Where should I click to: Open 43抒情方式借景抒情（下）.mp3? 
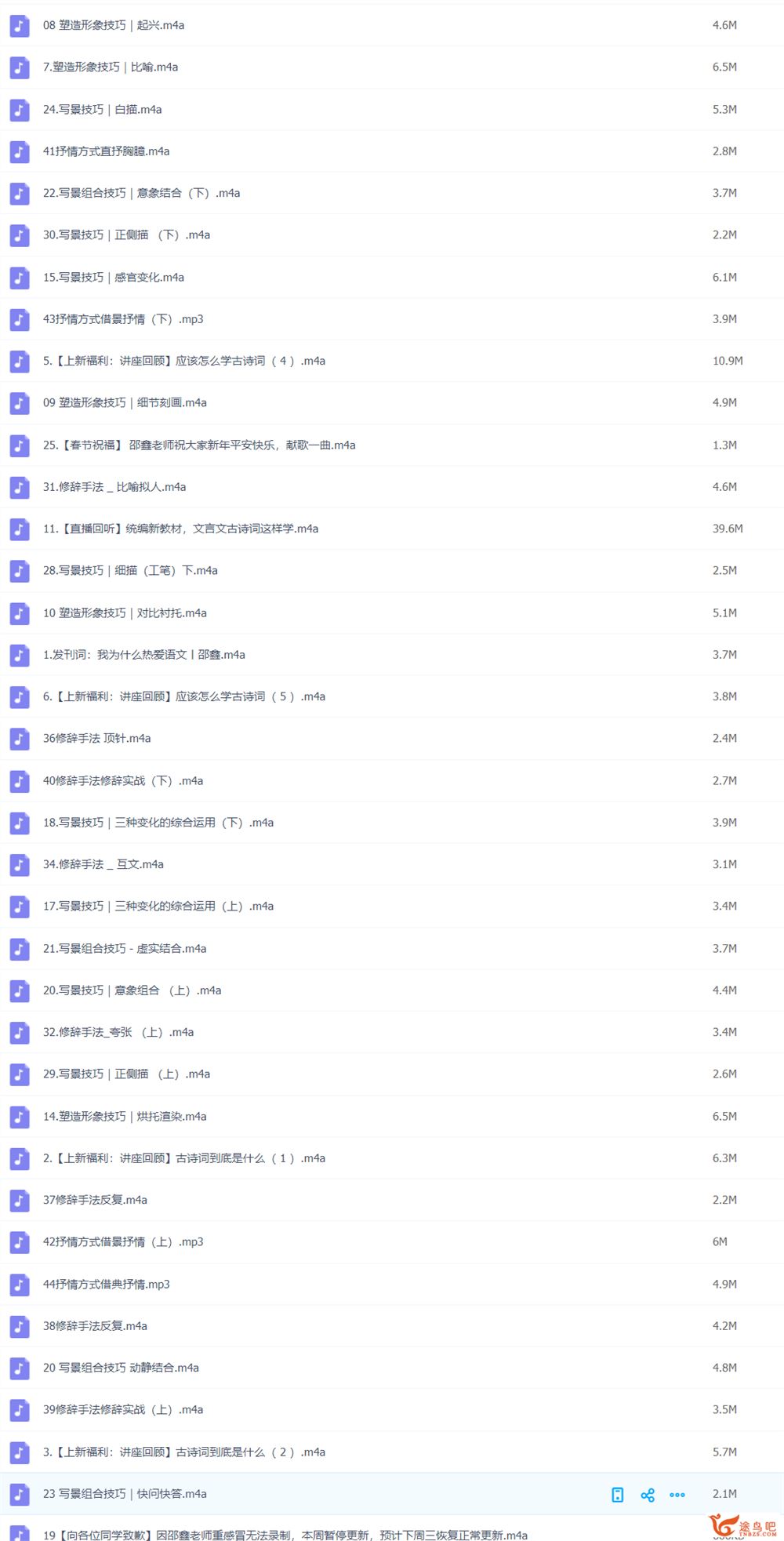point(123,319)
